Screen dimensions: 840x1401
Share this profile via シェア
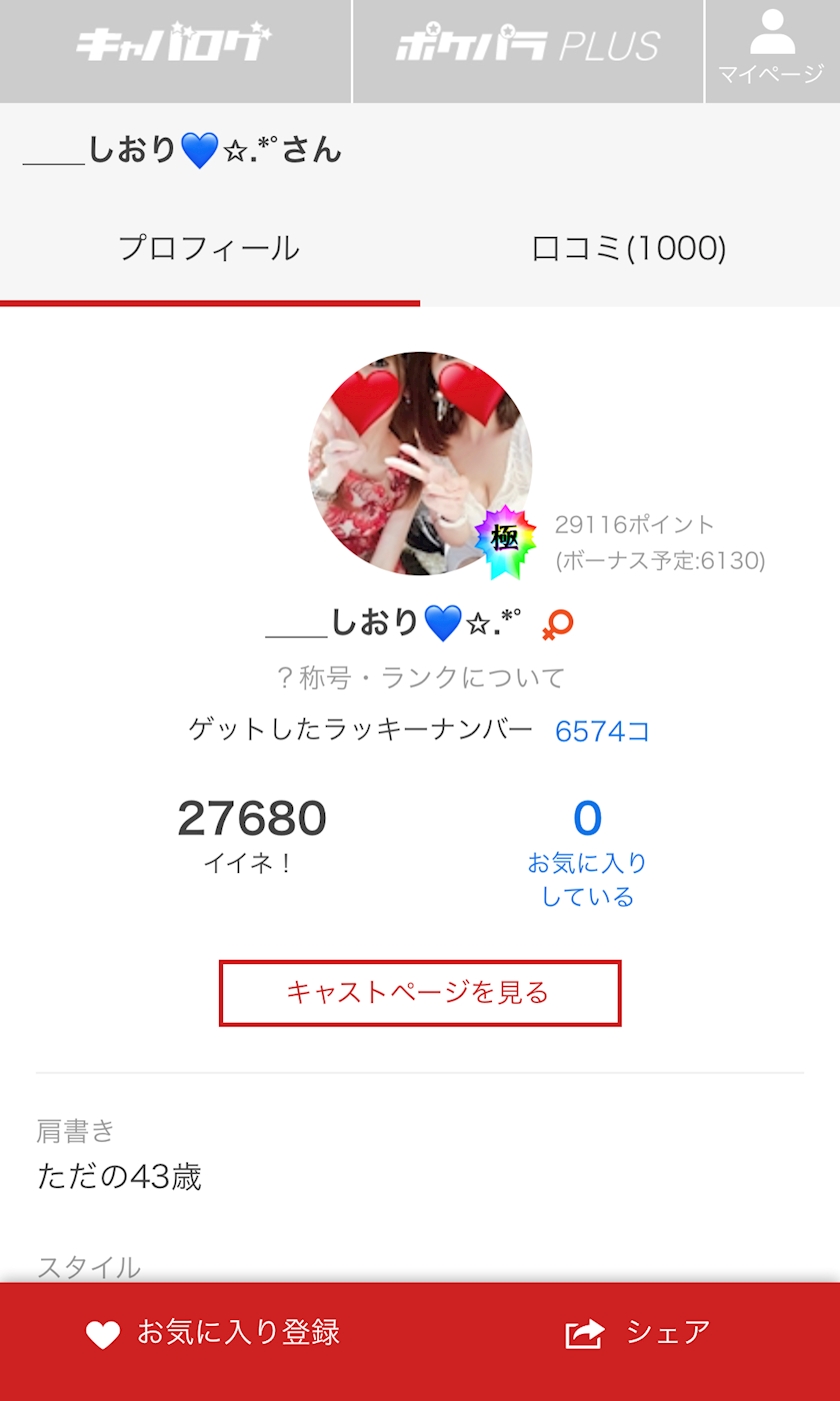[x=638, y=1333]
